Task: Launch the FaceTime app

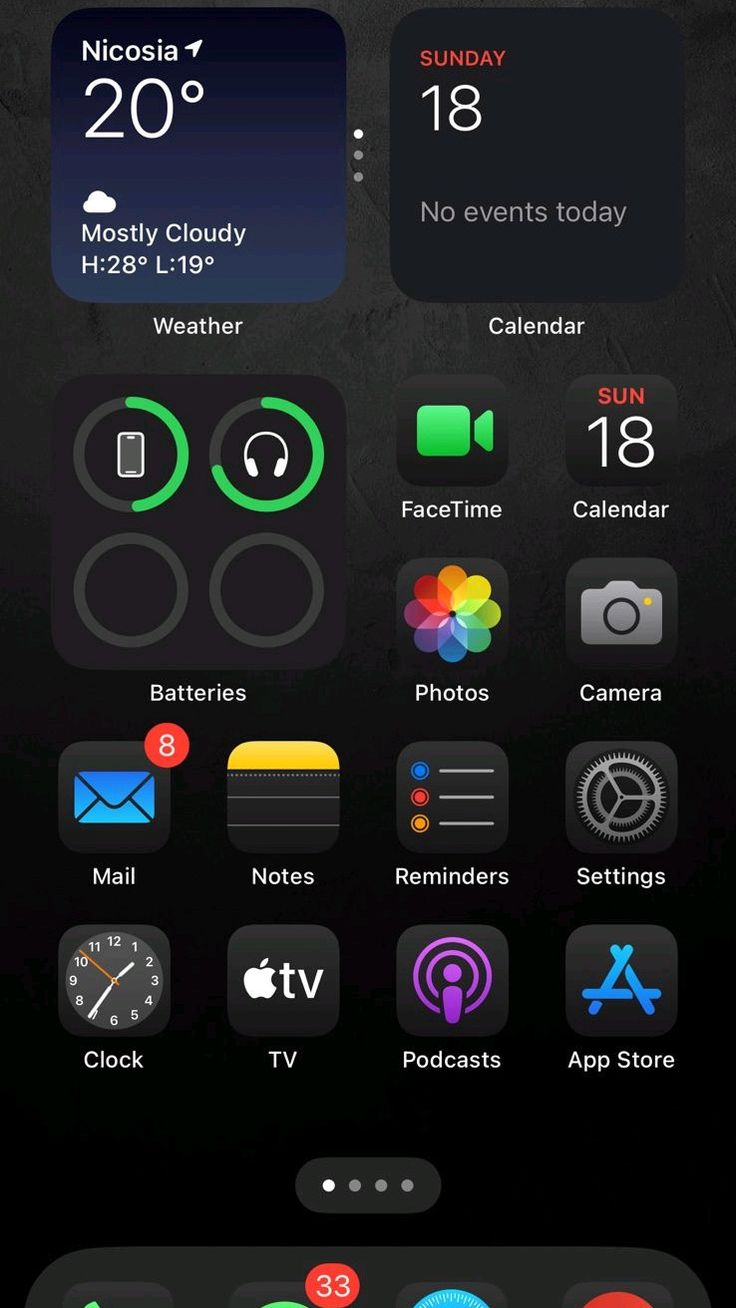Action: [x=452, y=431]
